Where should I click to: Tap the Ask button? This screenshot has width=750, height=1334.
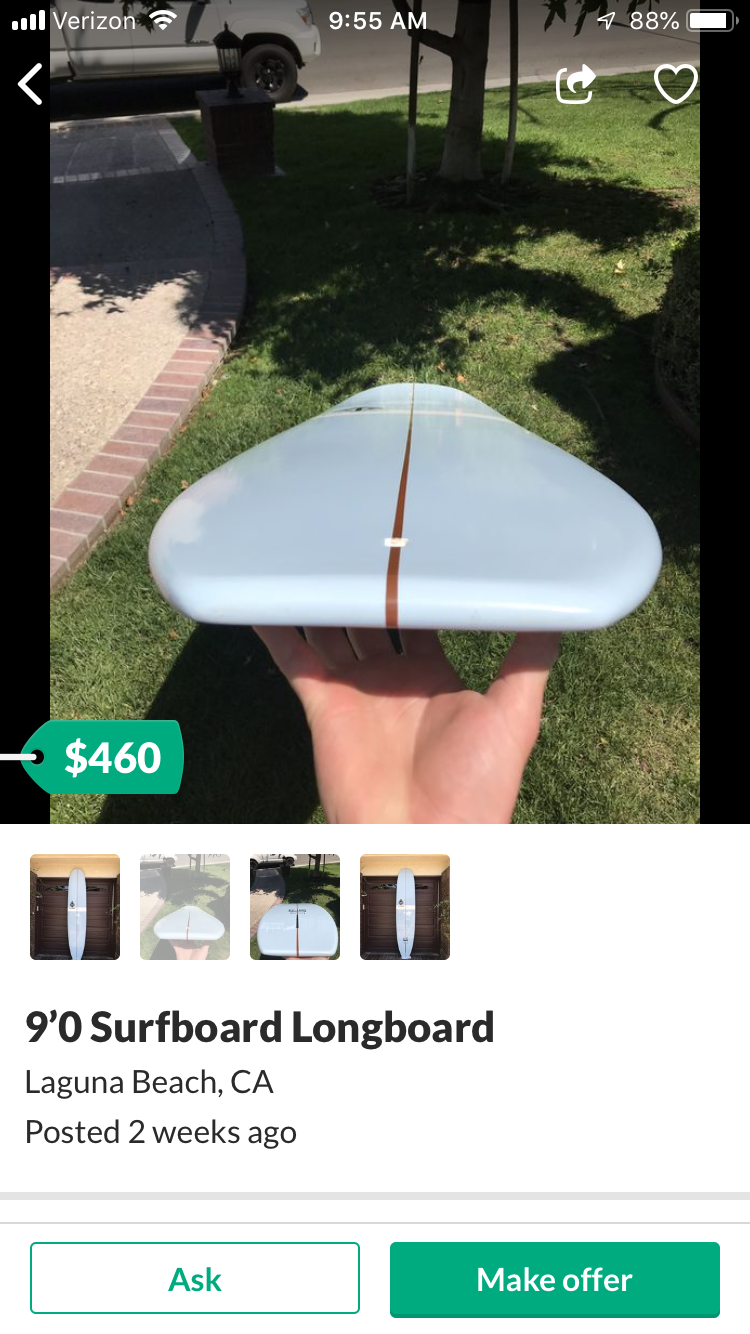click(x=195, y=1278)
